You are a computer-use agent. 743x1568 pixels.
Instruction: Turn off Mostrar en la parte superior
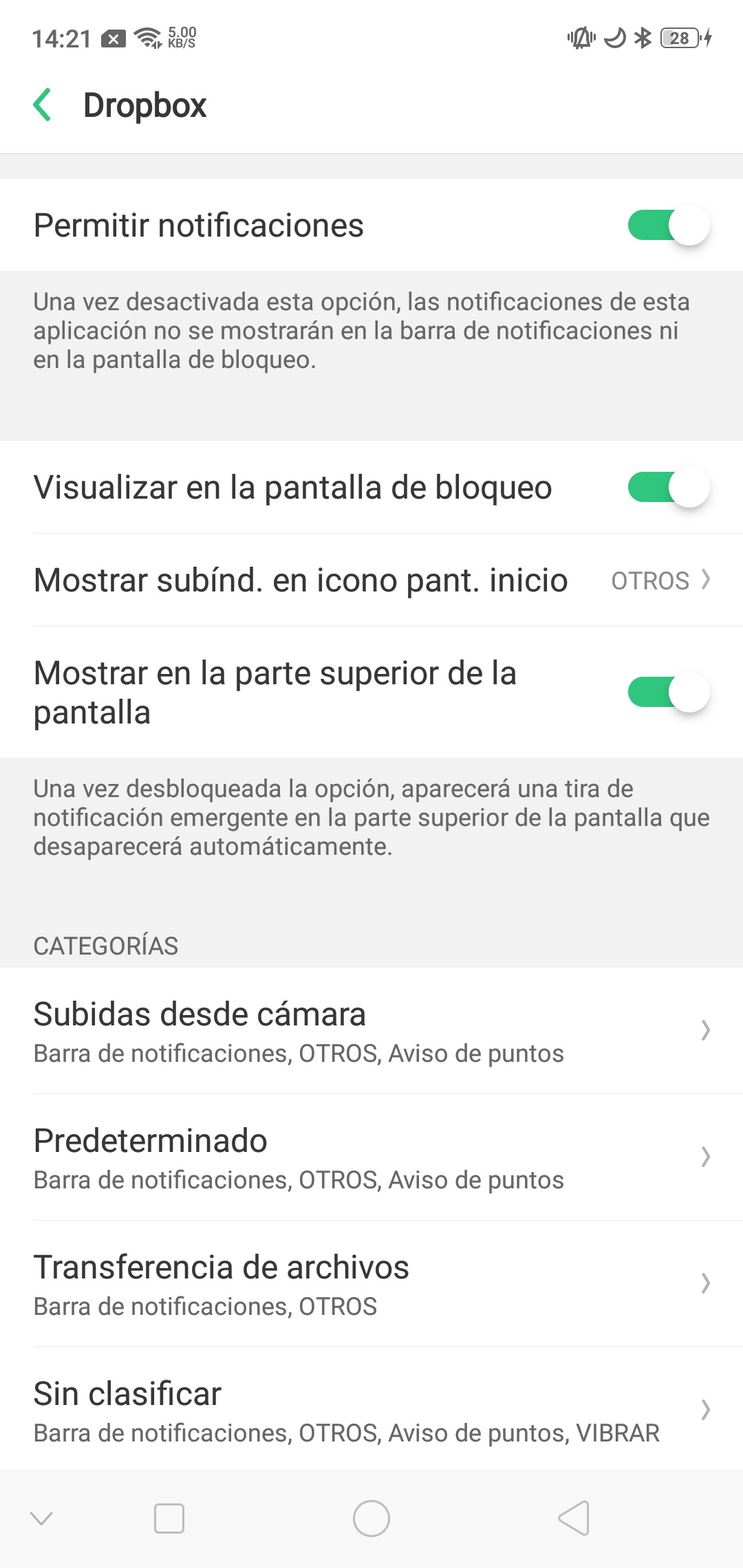[669, 693]
